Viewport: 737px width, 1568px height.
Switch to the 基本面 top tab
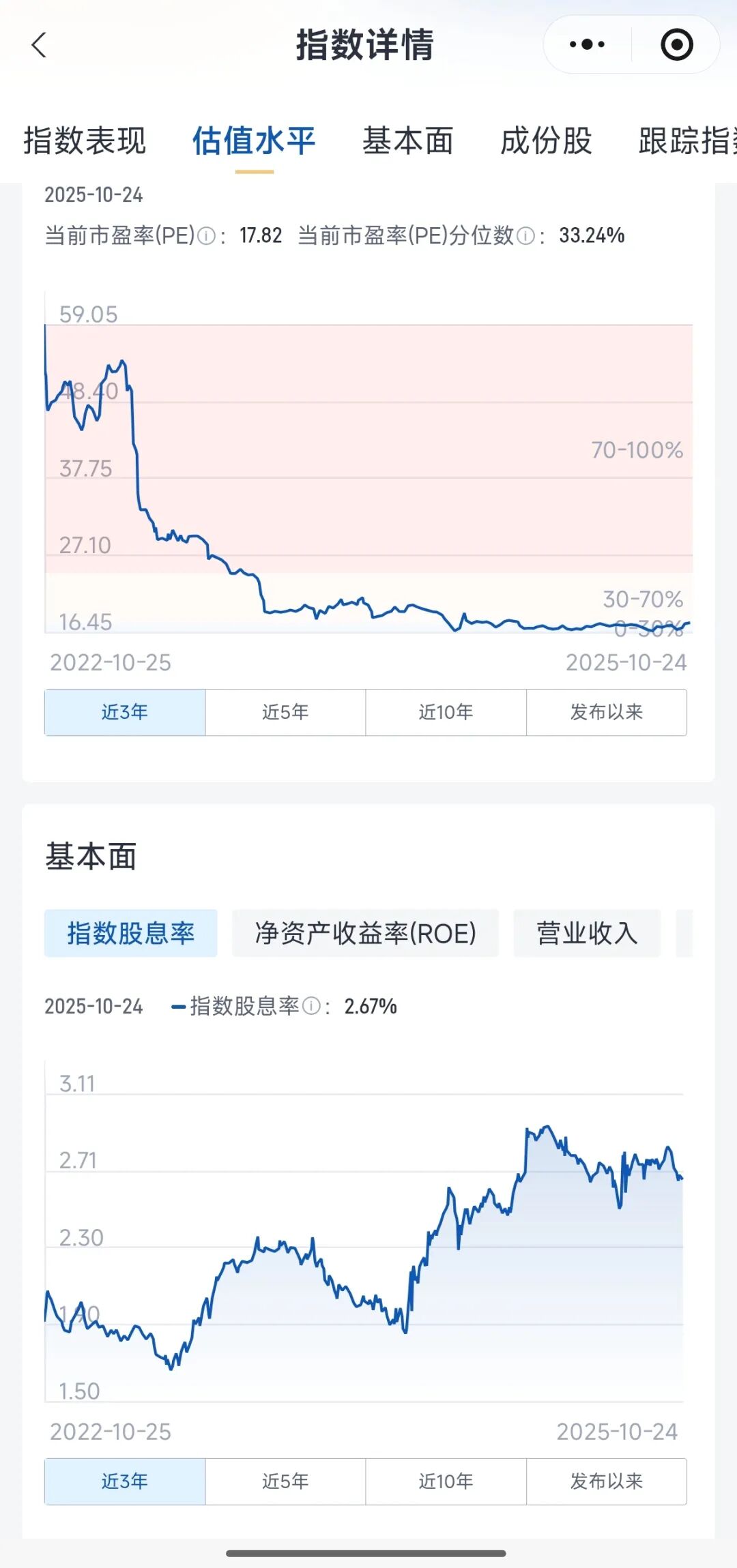[407, 141]
